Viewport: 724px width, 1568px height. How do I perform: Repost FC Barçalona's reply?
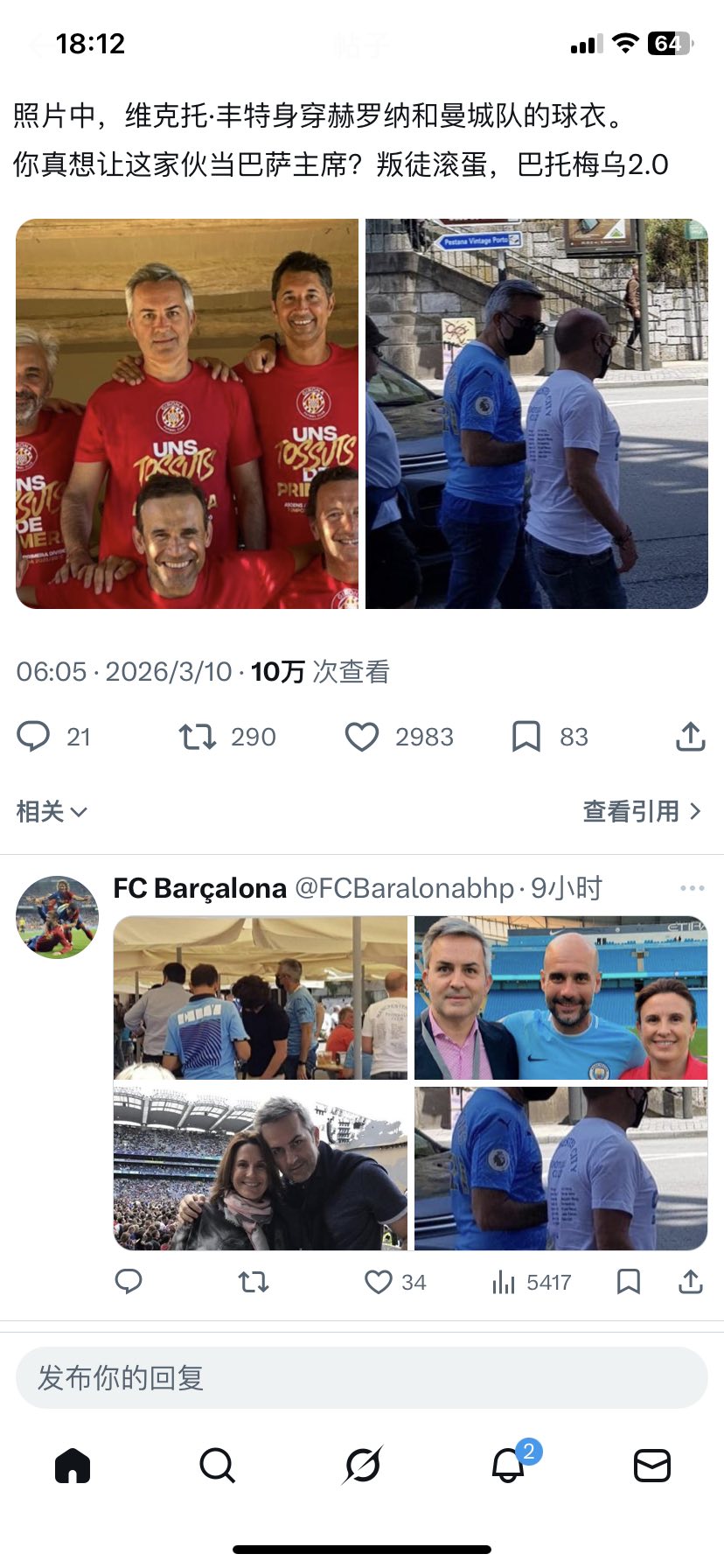254,1282
